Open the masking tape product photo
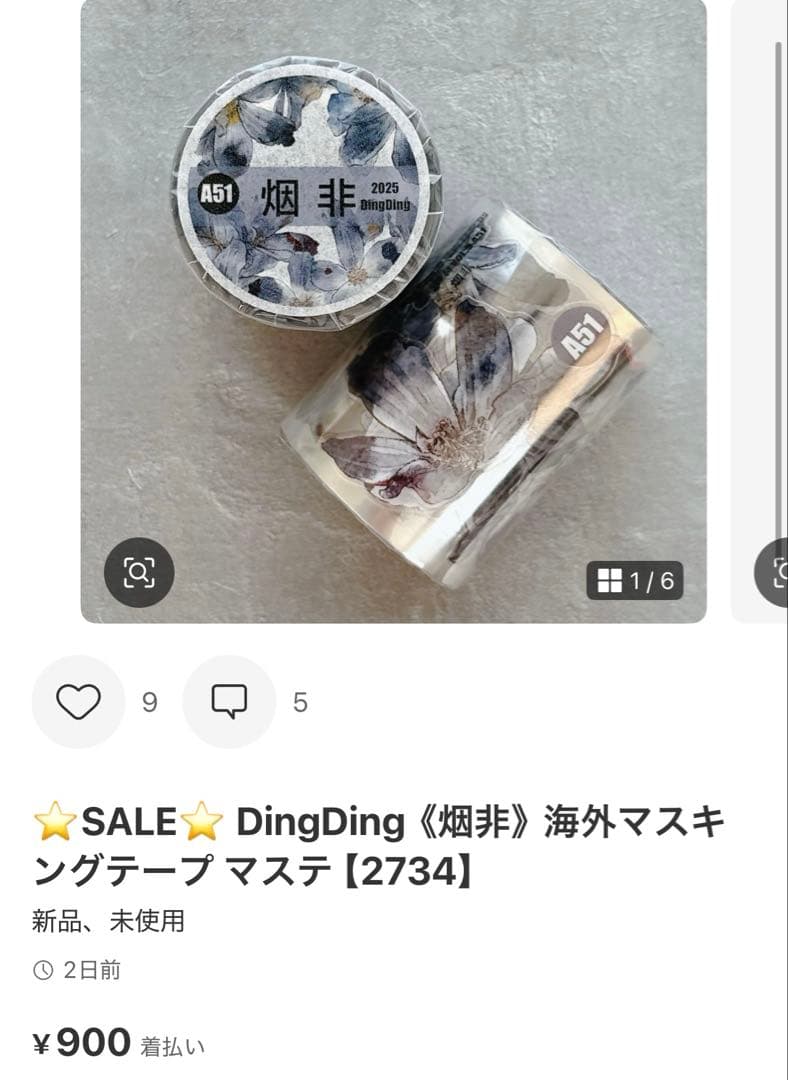The height and width of the screenshot is (1080, 788). tap(393, 300)
